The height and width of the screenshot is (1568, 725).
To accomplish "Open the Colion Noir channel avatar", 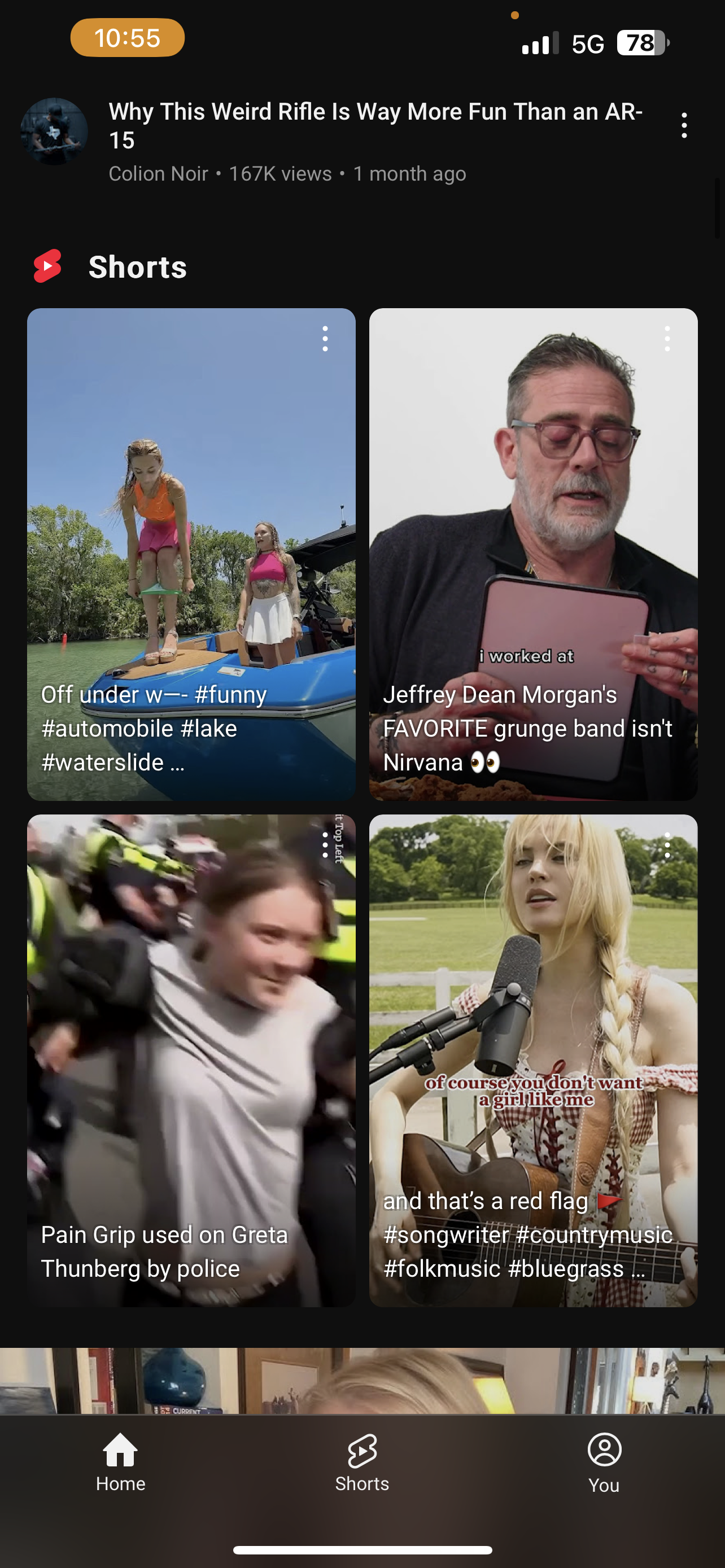I will tap(54, 132).
